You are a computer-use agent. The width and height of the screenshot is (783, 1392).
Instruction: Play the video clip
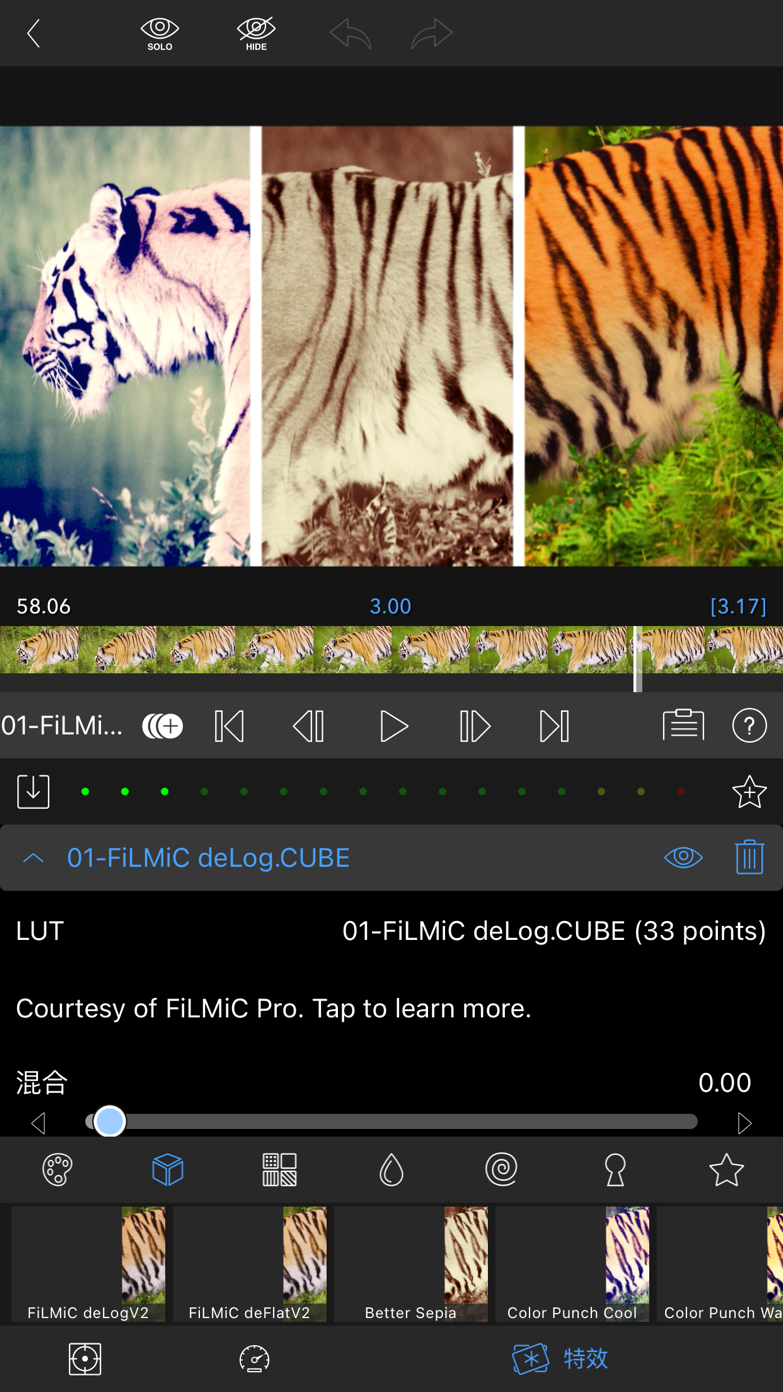point(393,726)
